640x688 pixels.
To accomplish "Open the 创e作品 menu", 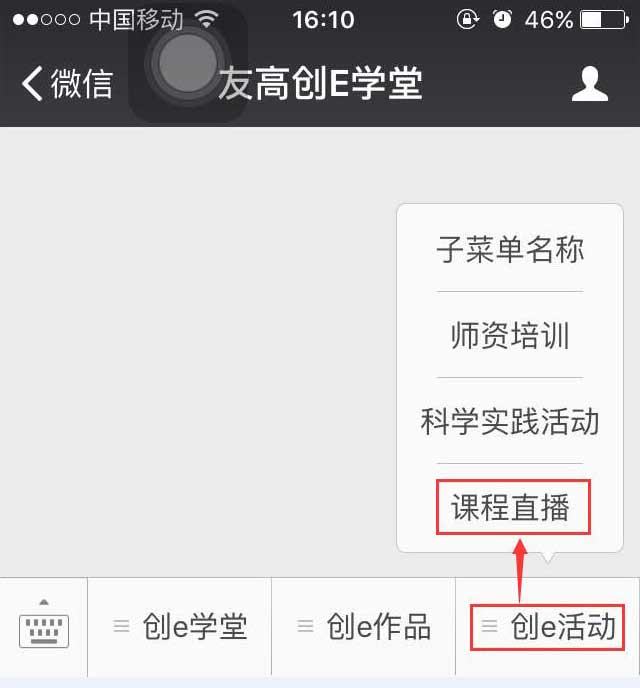I will (364, 627).
